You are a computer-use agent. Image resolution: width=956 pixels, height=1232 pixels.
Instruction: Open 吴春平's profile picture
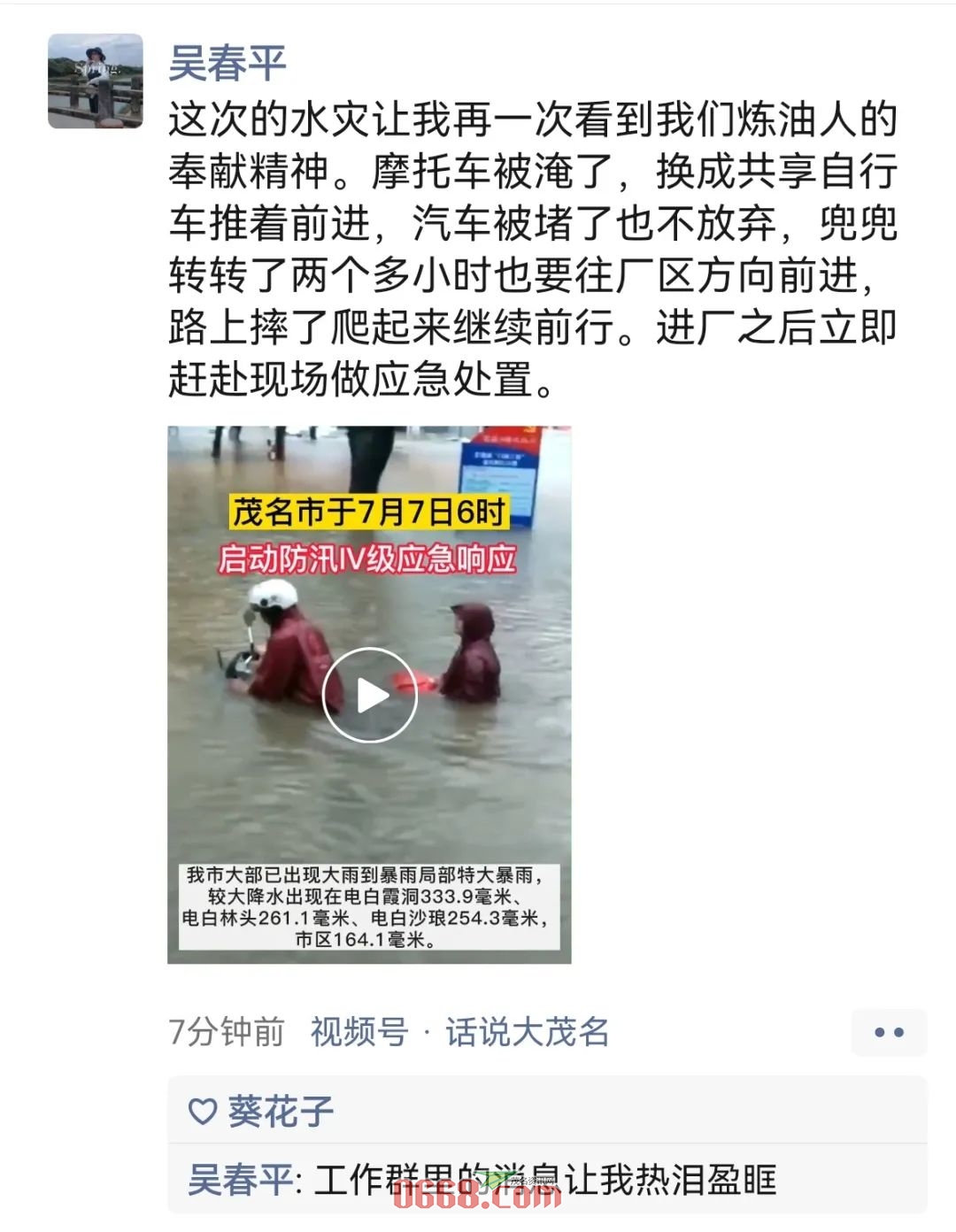pyautogui.click(x=95, y=81)
